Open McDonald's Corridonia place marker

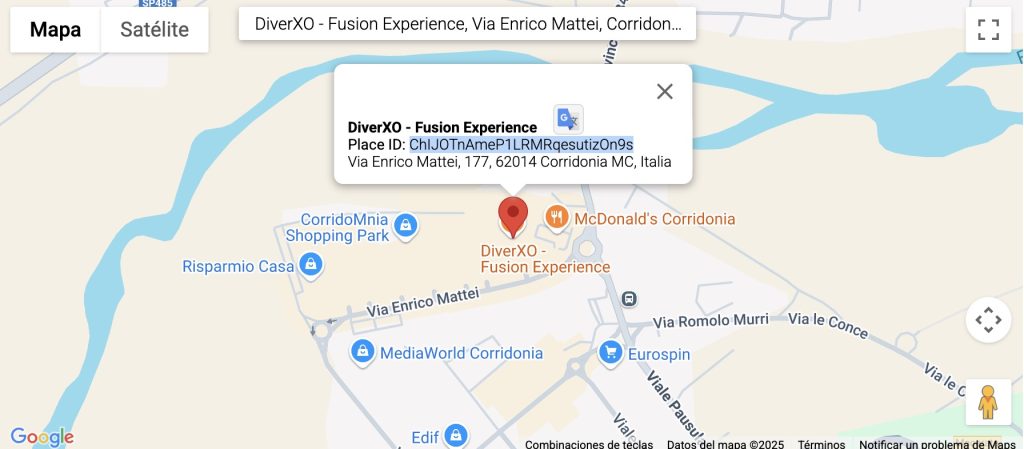click(557, 217)
